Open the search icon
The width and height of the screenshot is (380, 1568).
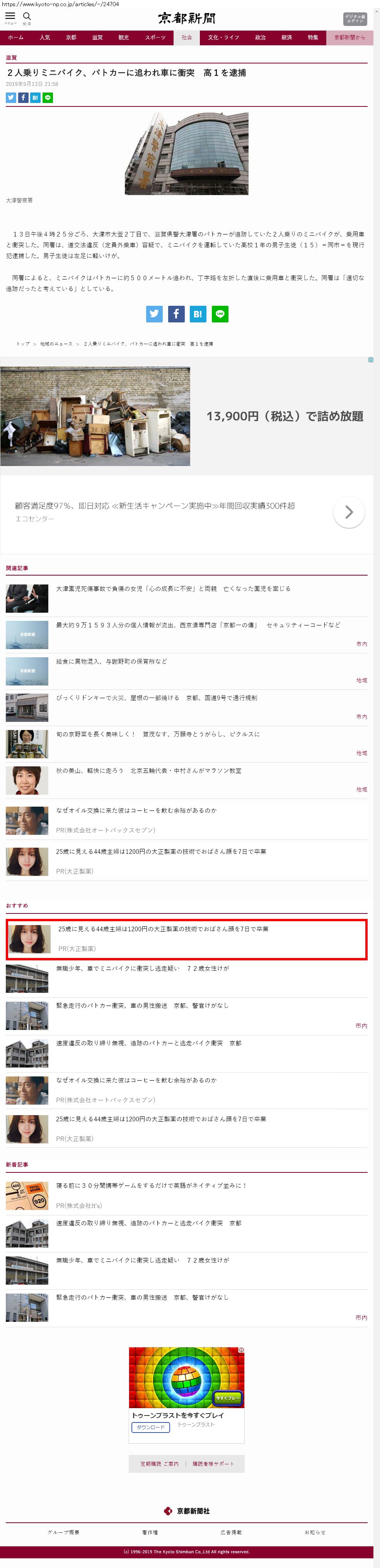click(x=27, y=18)
